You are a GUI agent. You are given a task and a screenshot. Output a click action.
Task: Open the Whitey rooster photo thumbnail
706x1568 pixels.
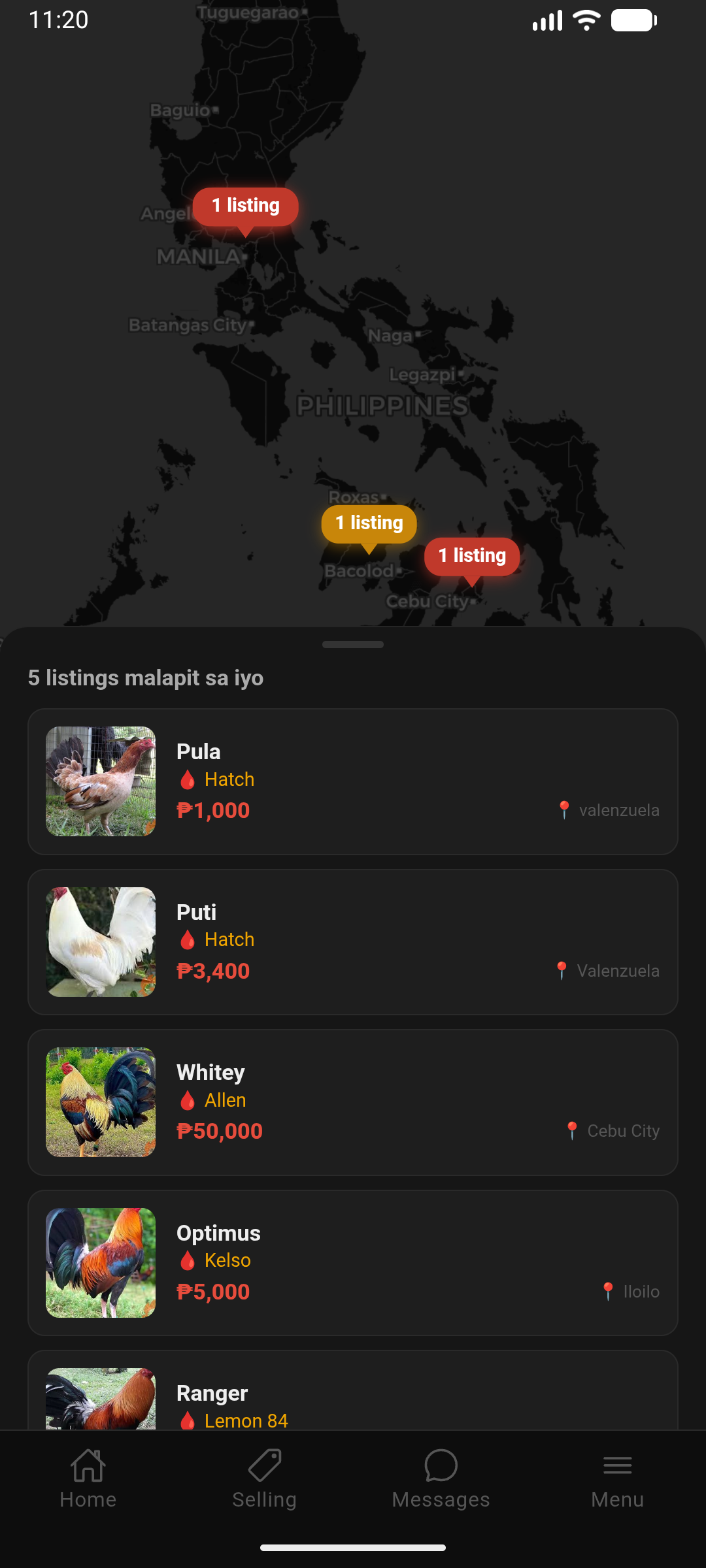(x=100, y=1102)
